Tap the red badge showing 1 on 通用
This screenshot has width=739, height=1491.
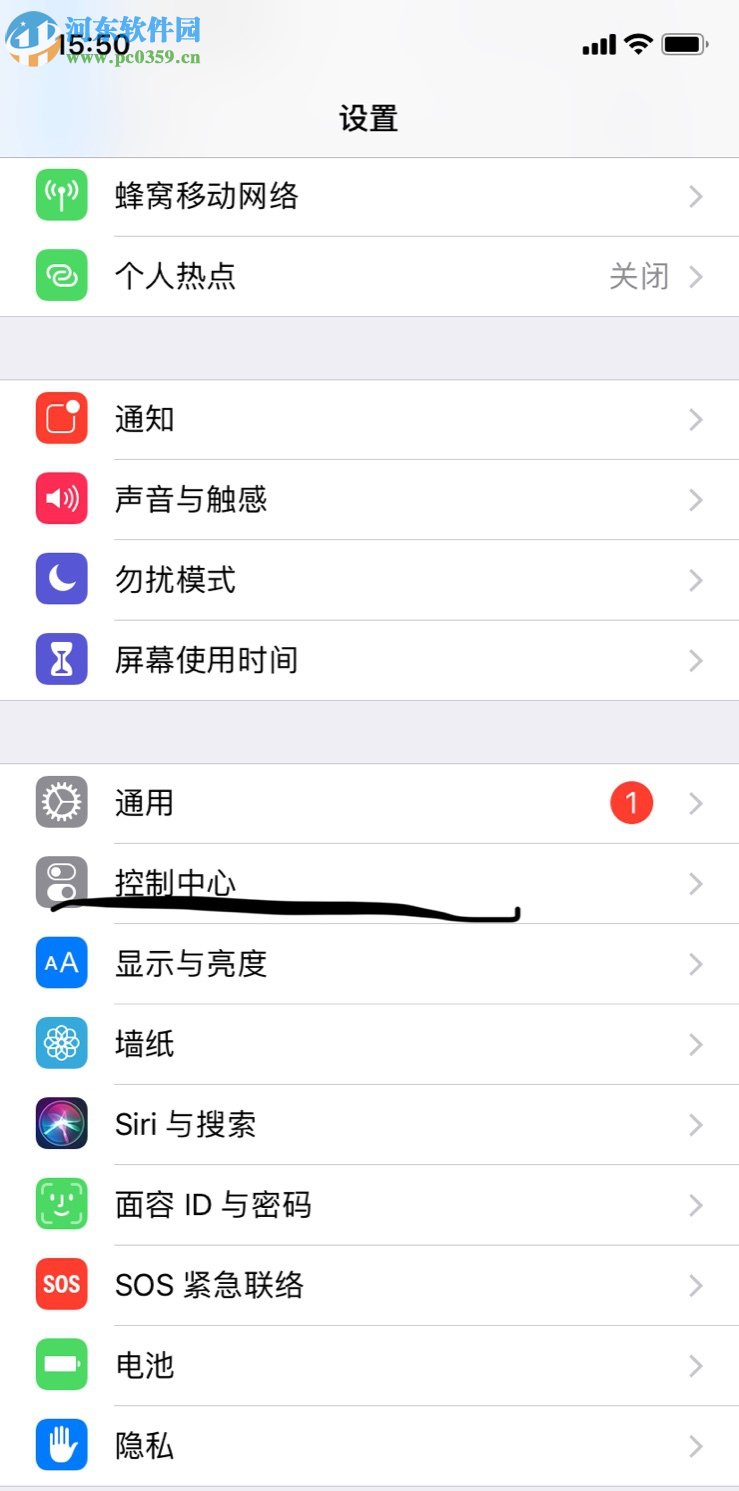click(630, 802)
